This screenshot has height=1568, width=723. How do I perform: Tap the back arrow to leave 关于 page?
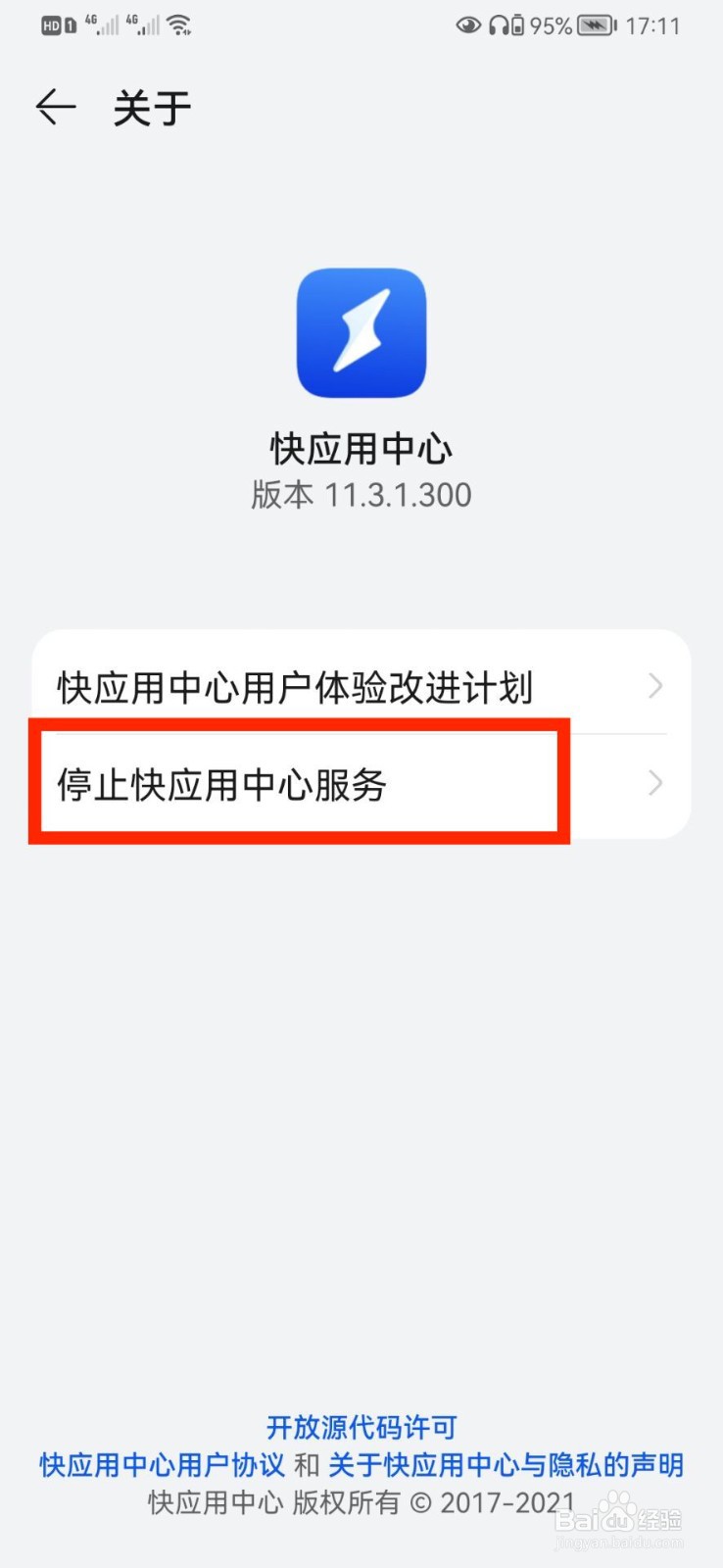55,108
